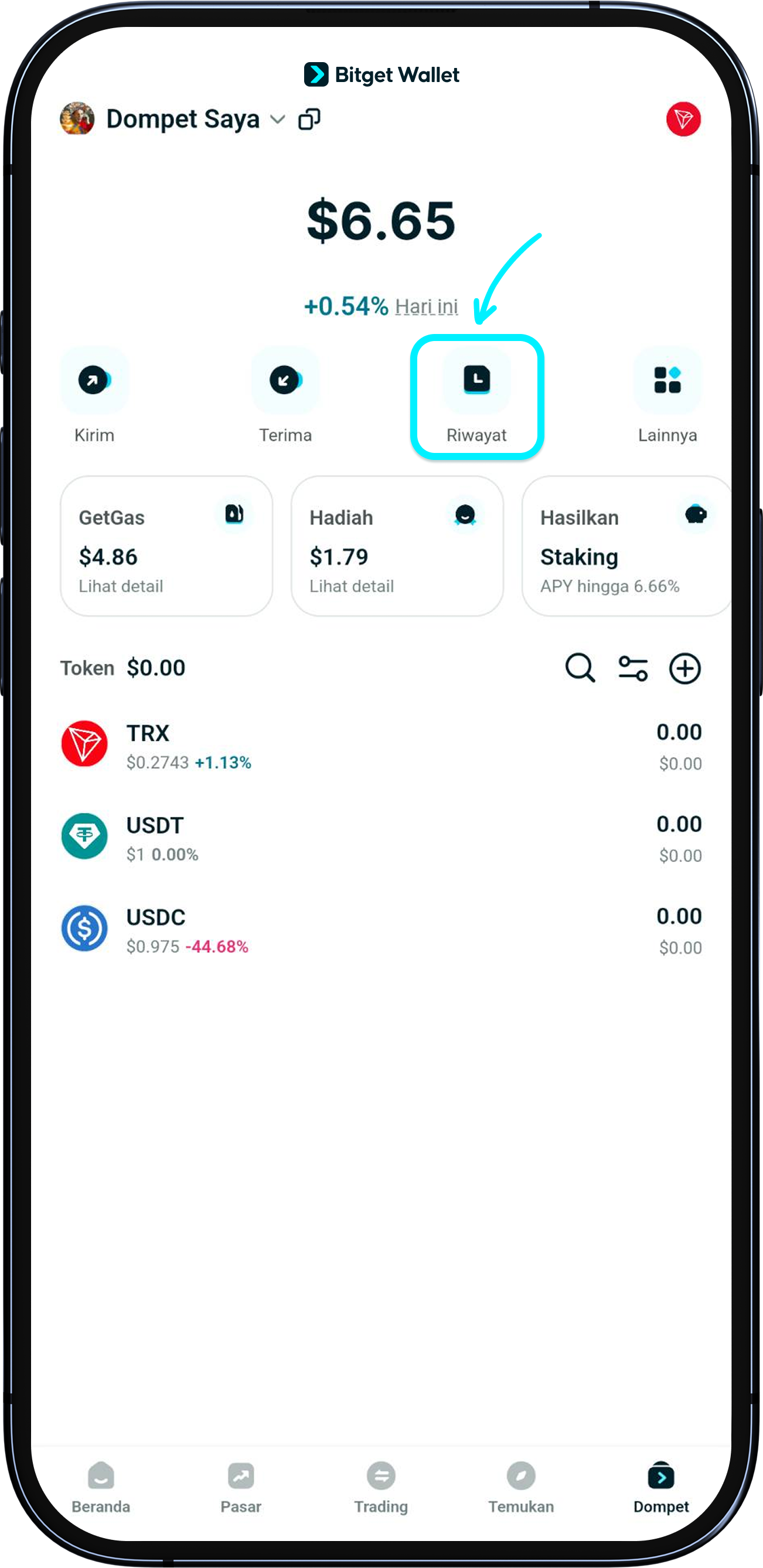Go to the Trading tab
The width and height of the screenshot is (763, 1568).
coord(381,1488)
